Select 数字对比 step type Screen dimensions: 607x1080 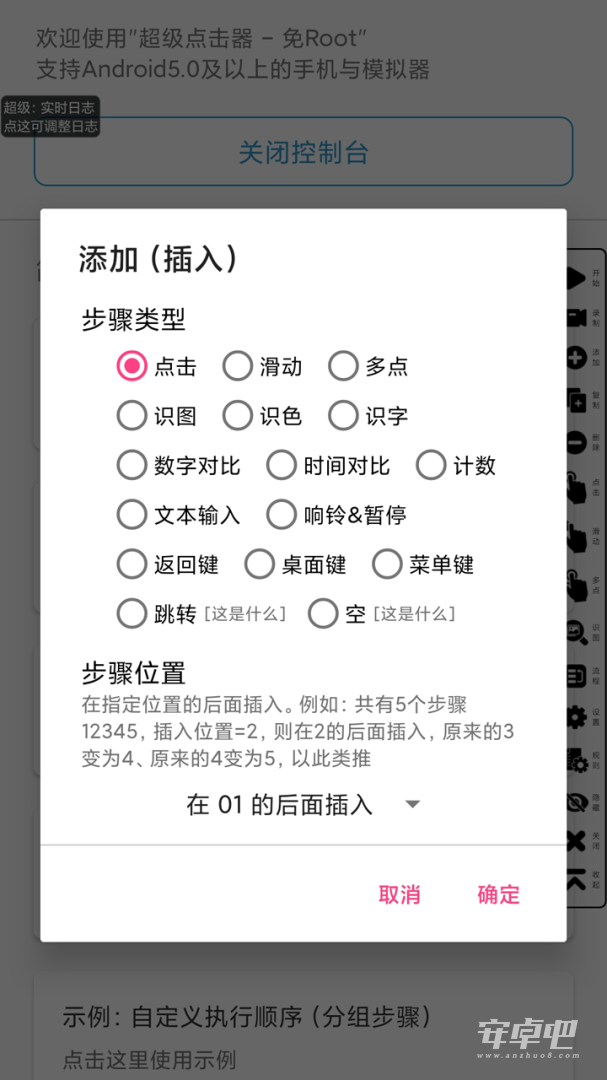pos(132,465)
